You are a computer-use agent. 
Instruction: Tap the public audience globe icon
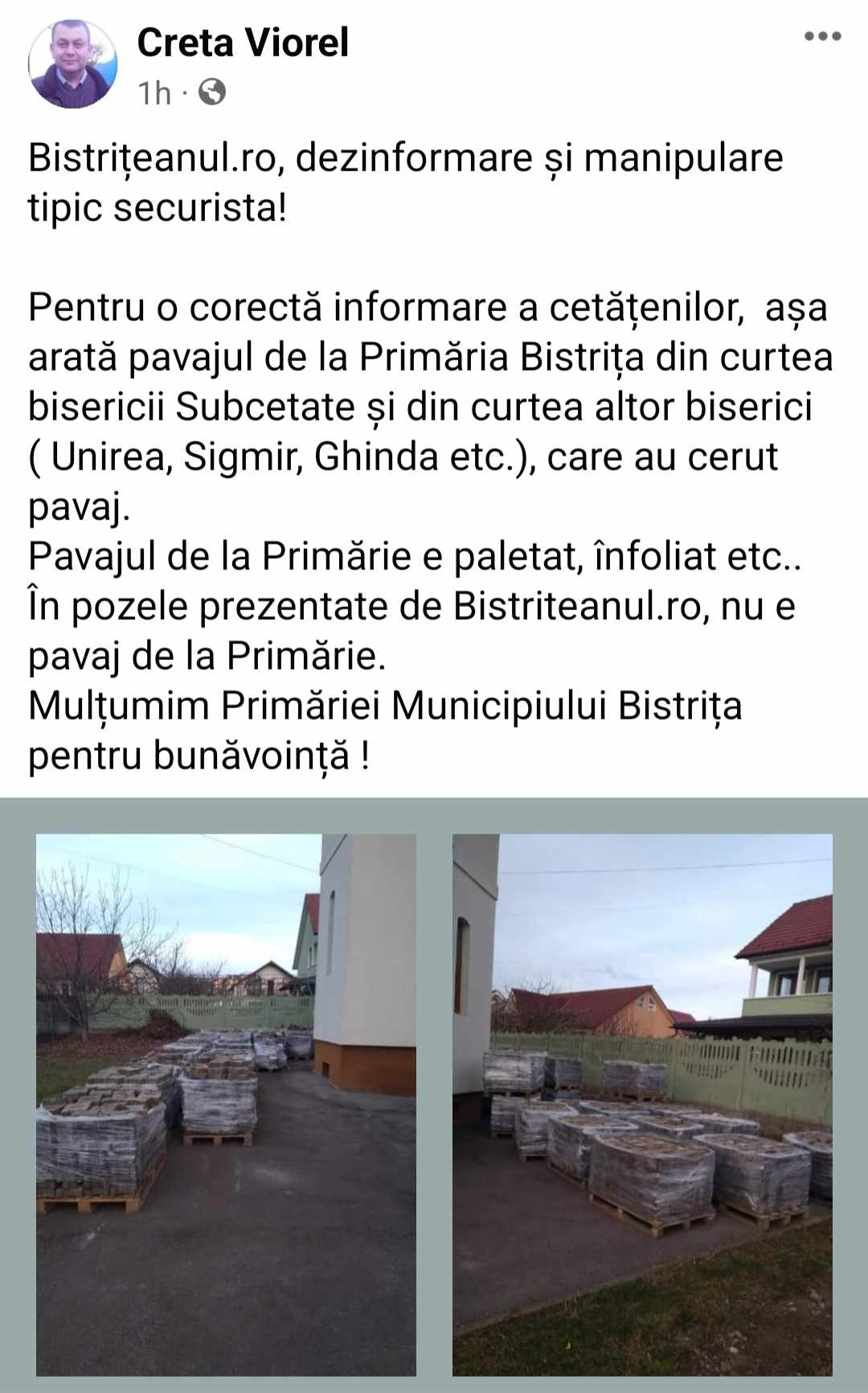[211, 92]
